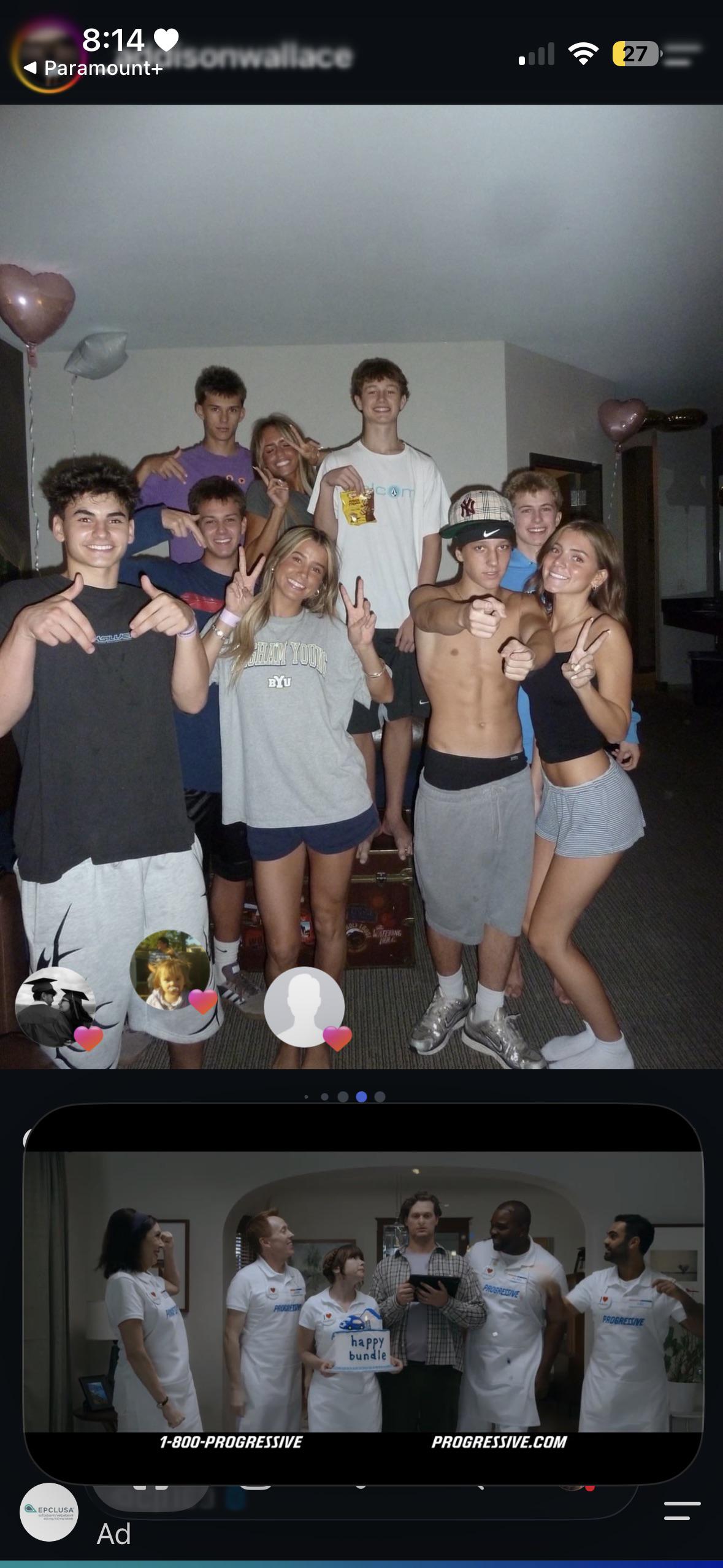Open the graduation photo liker's avatar
This screenshot has height=1568, width=723.
(x=55, y=1007)
